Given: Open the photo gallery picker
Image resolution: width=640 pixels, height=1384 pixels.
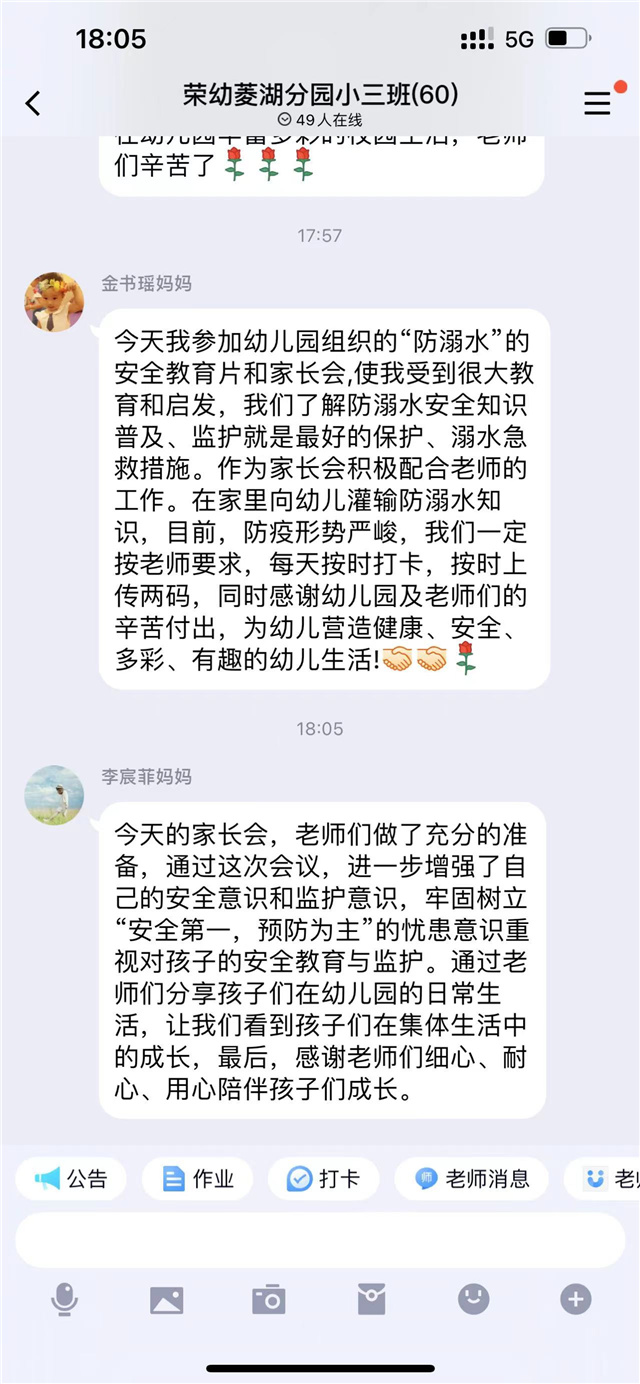Looking at the screenshot, I should pyautogui.click(x=167, y=1299).
